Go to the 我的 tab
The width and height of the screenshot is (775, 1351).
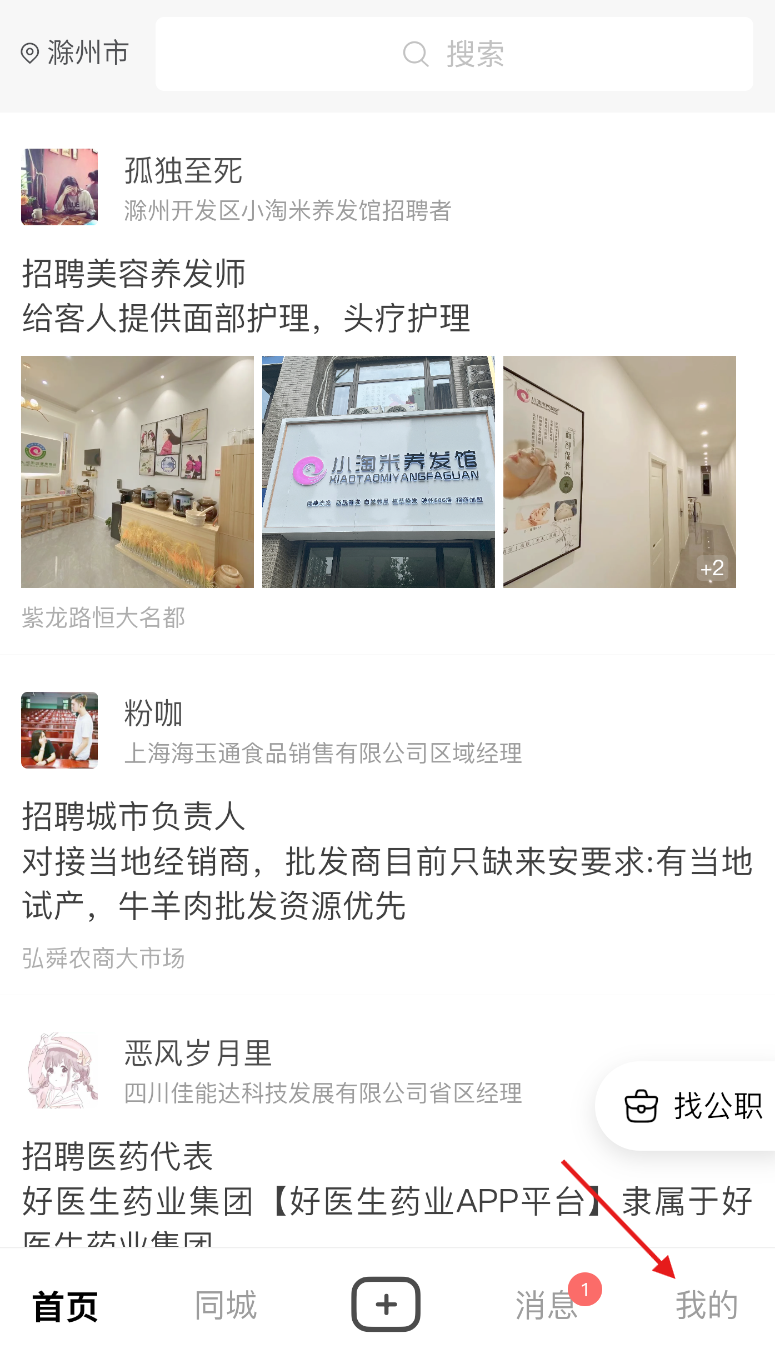pyautogui.click(x=706, y=1305)
